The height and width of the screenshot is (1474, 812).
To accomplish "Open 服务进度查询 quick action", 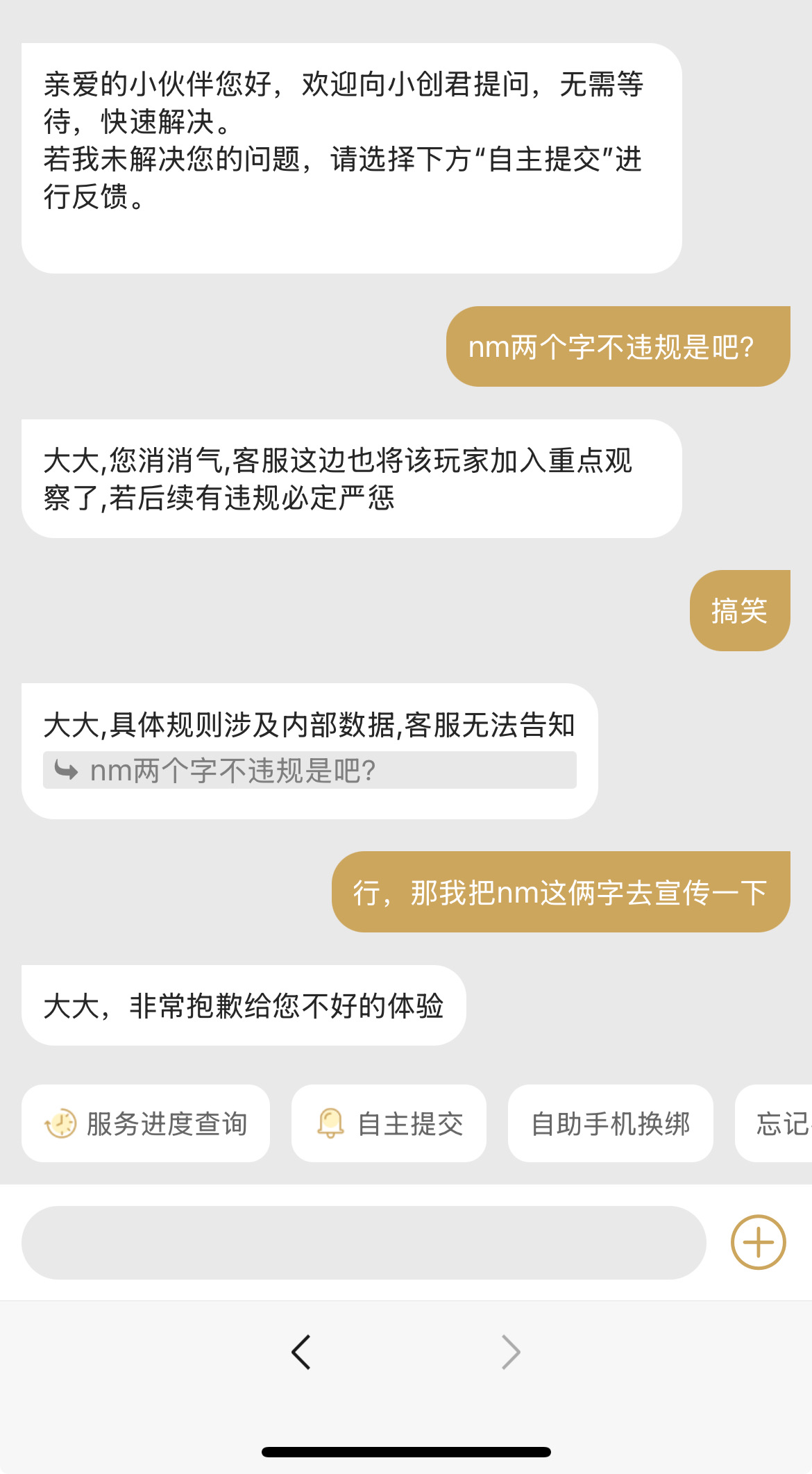I will pos(146,1123).
